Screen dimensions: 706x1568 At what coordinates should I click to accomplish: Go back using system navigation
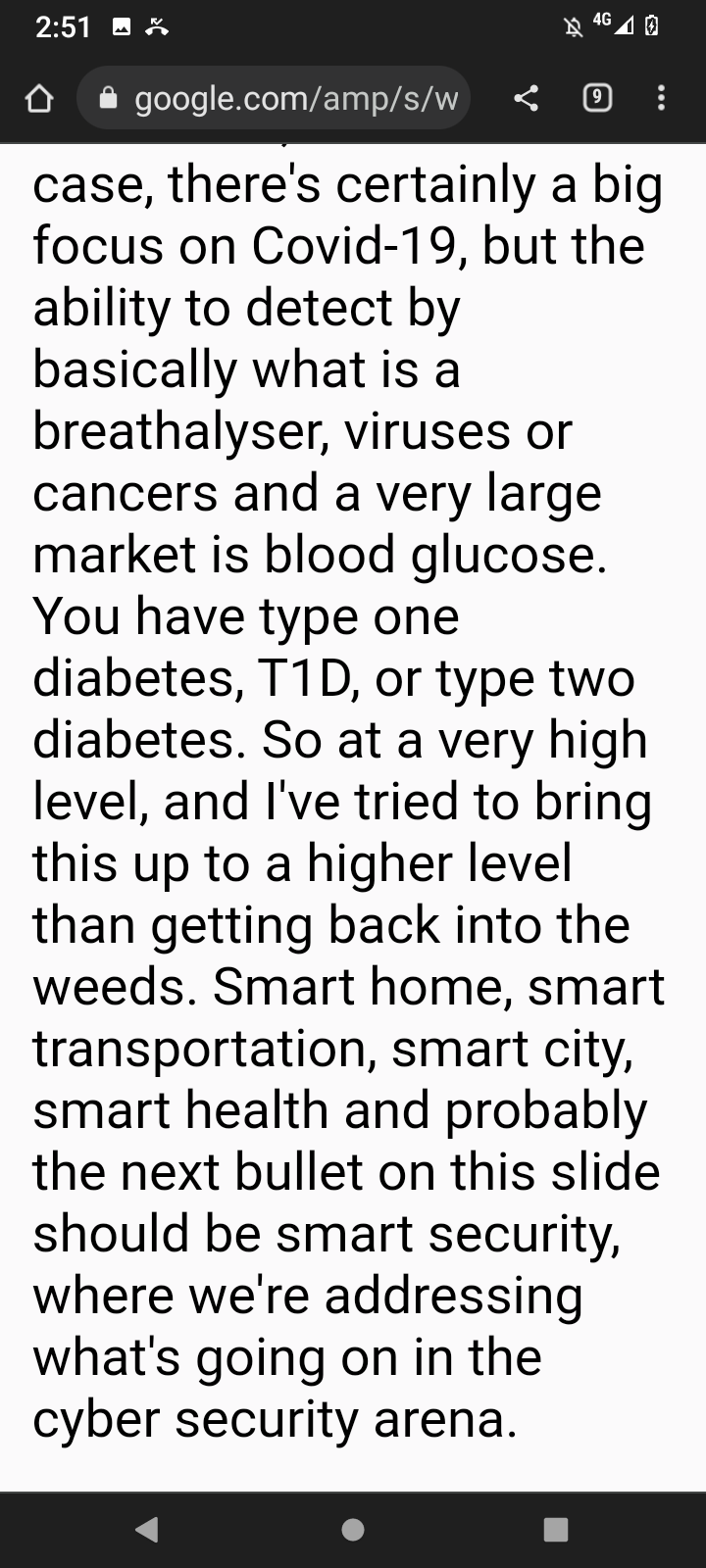point(147,1530)
